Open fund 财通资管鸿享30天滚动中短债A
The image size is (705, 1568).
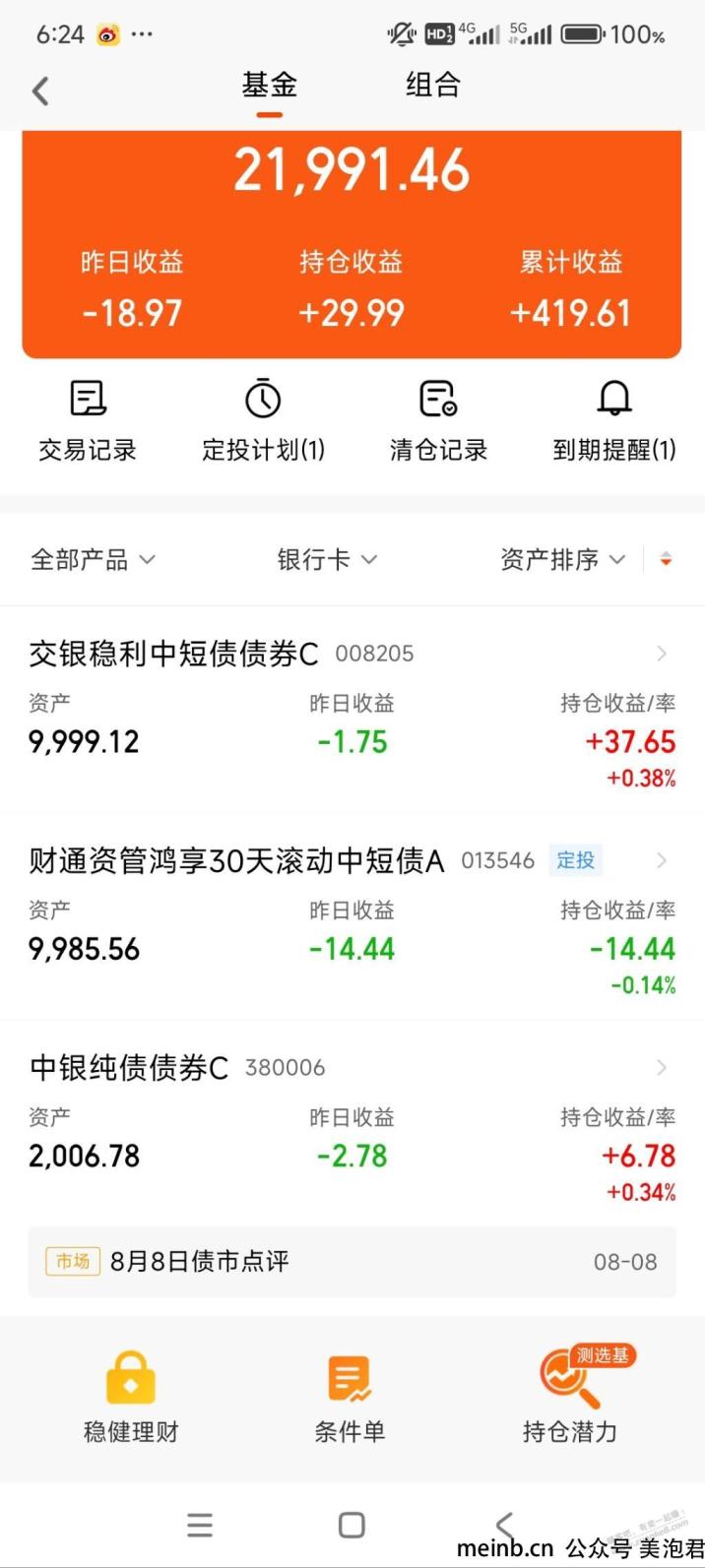coord(352,916)
